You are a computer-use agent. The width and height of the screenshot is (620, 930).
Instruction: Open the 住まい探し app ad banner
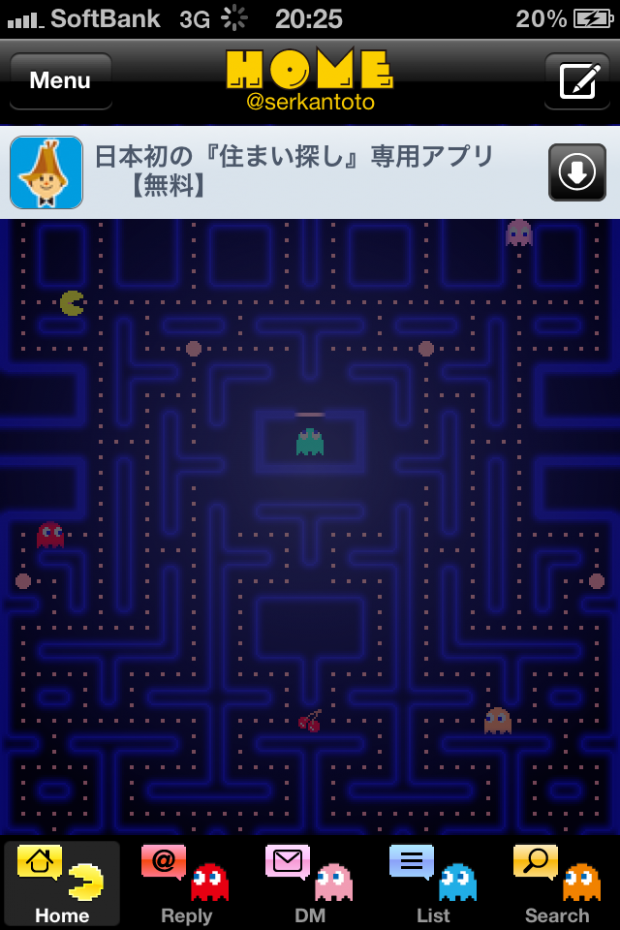295,171
